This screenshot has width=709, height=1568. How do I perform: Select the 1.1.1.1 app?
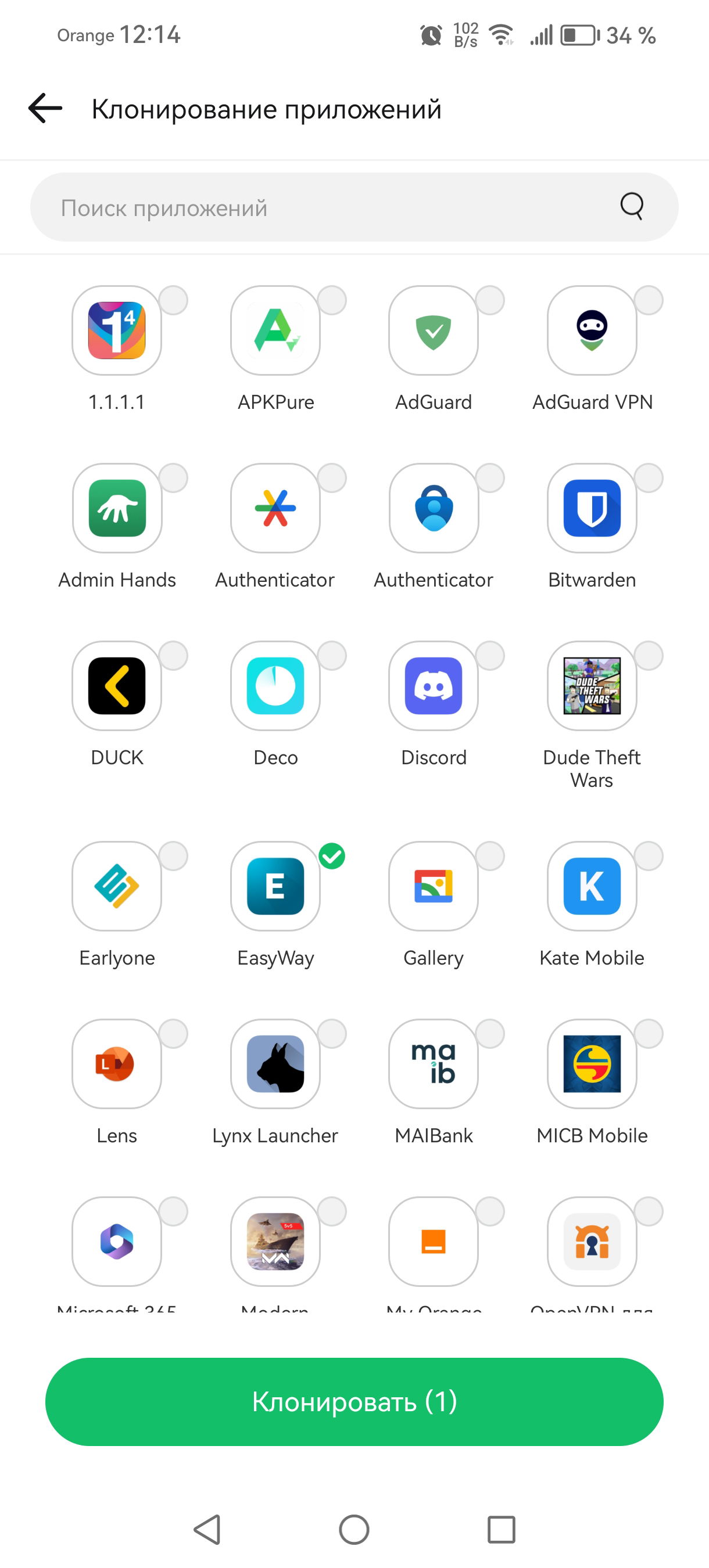point(117,330)
